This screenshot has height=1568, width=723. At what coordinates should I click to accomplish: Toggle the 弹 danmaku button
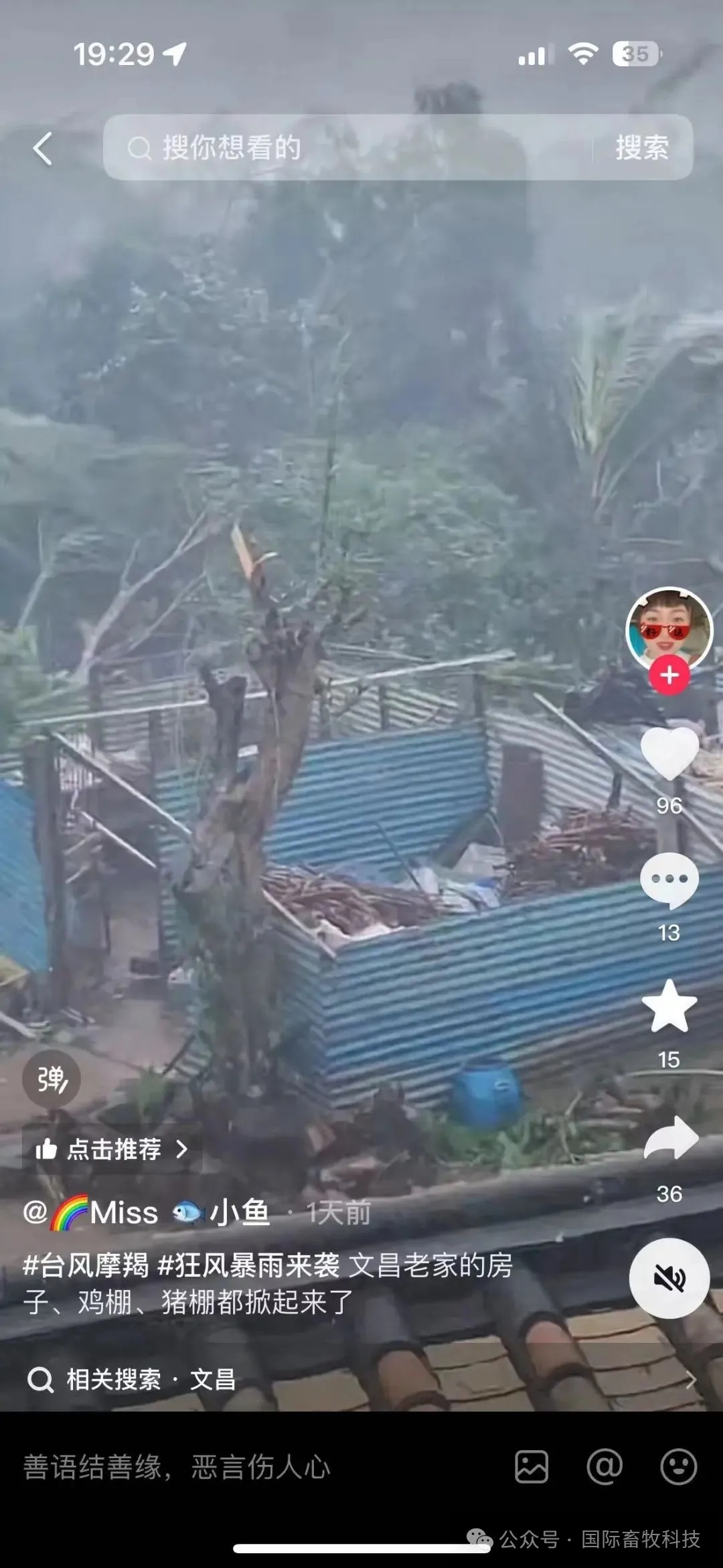click(52, 1079)
